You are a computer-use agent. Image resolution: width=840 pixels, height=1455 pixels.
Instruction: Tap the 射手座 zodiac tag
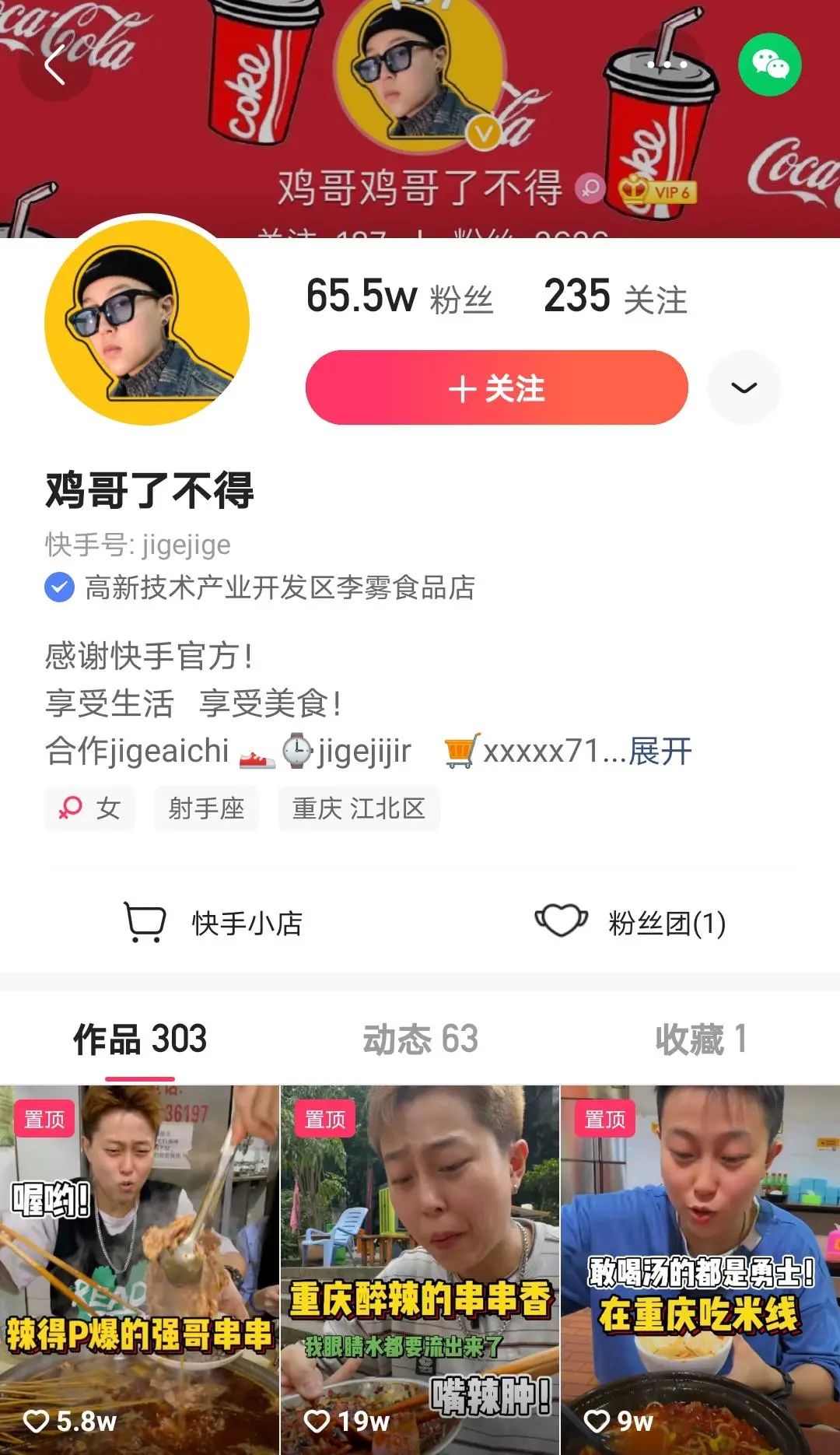pos(208,809)
